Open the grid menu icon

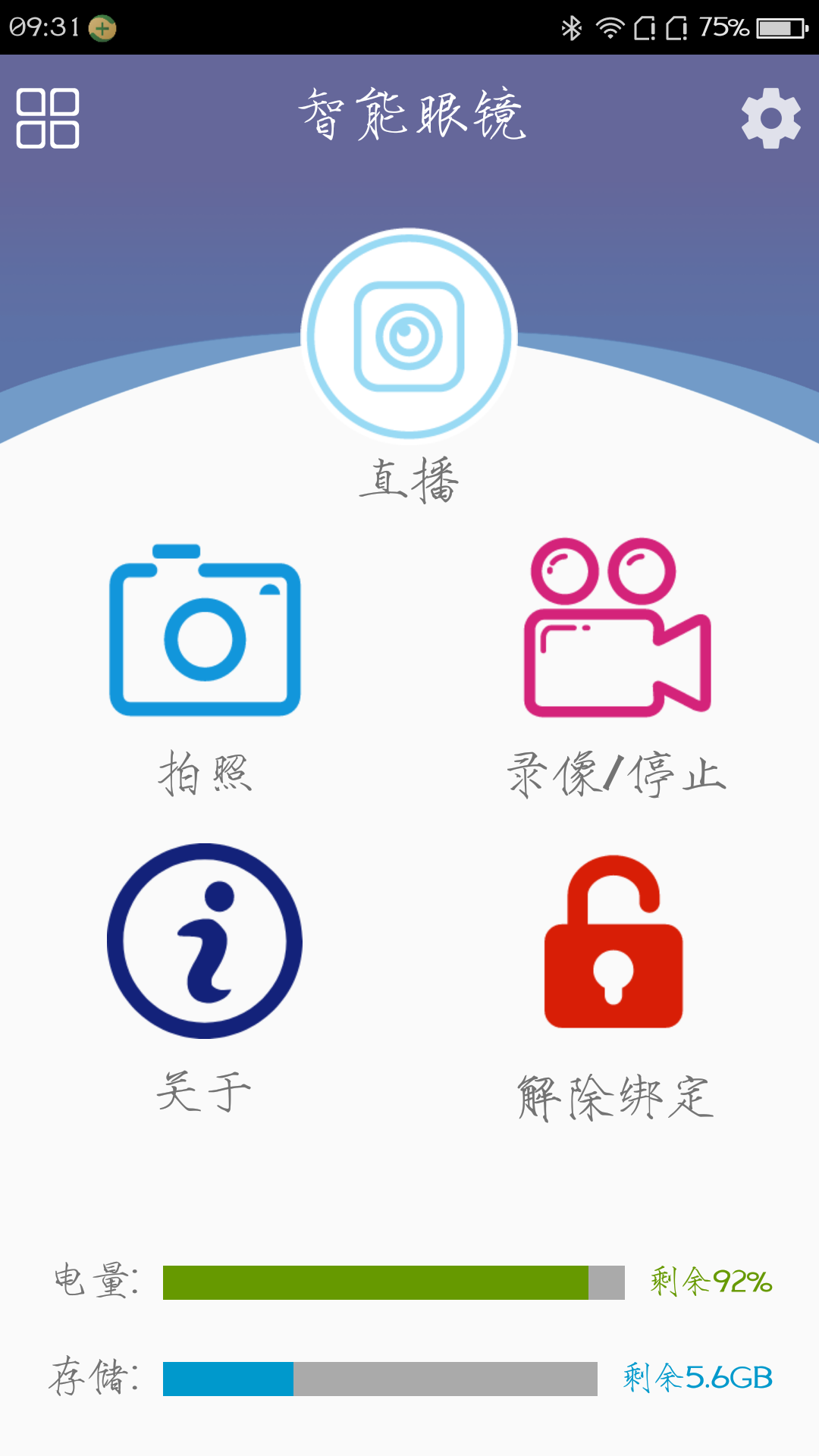48,118
